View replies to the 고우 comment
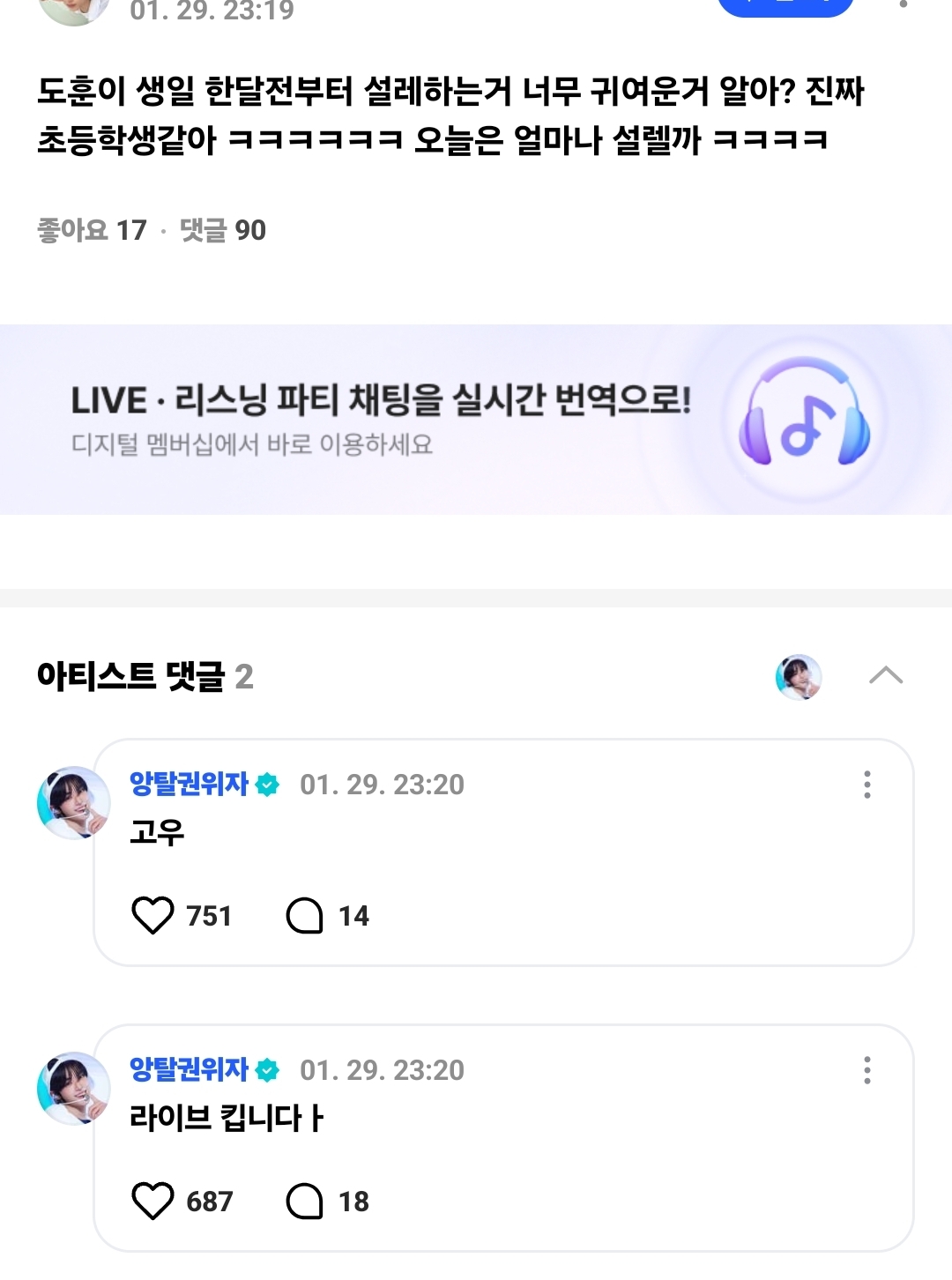This screenshot has height=1280, width=952. pos(305,916)
